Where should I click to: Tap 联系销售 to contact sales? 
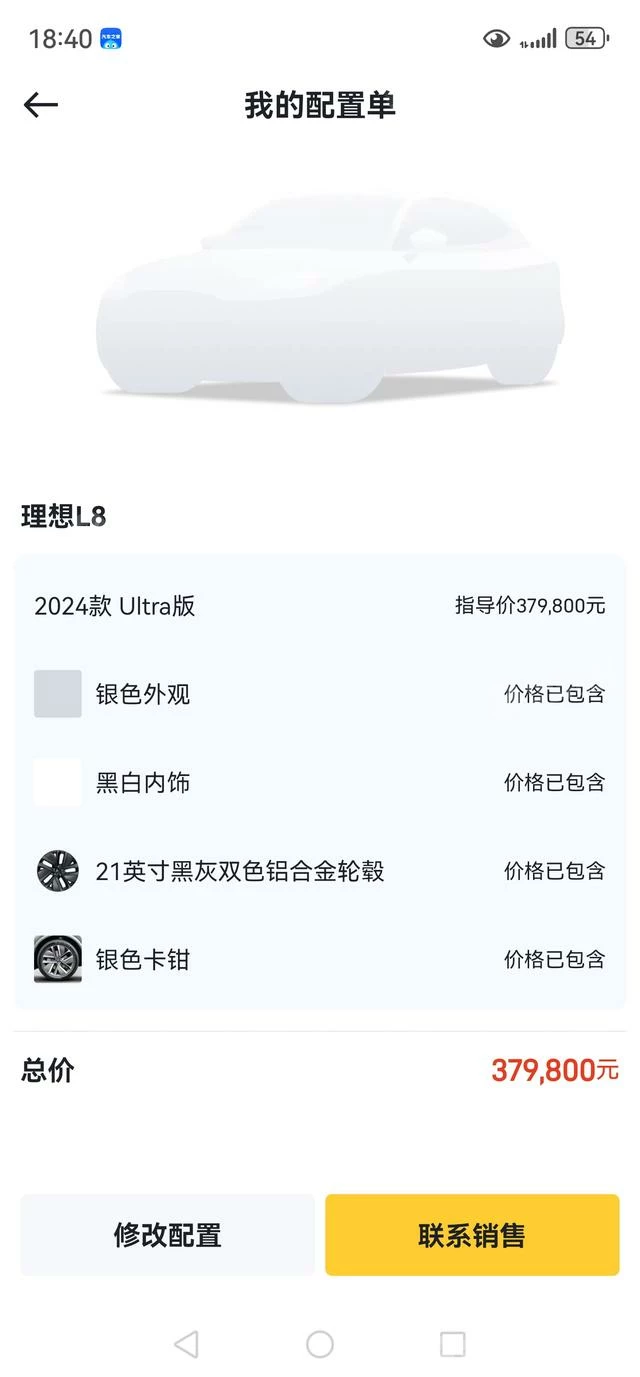[x=472, y=1235]
